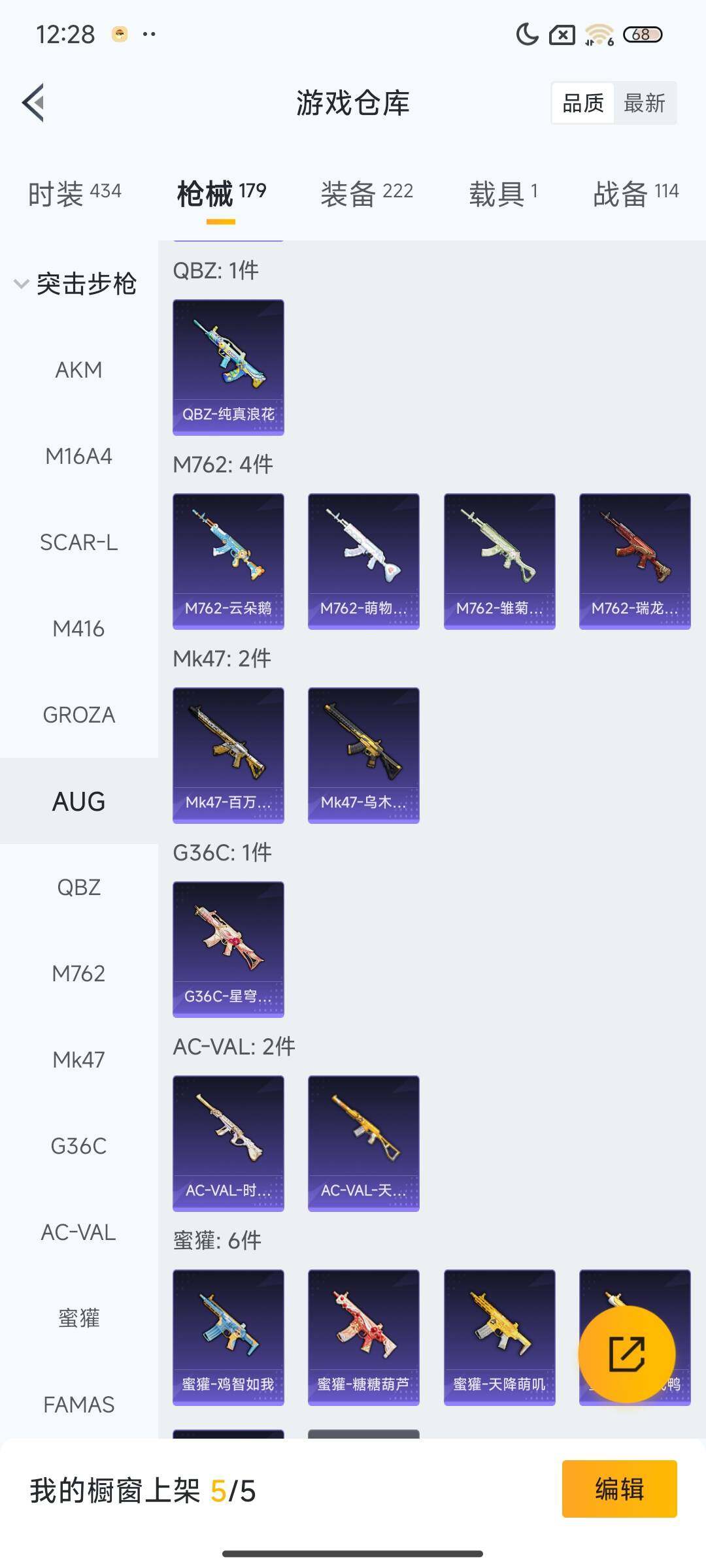This screenshot has height=1568, width=706.
Task: Choose FAMAS in the sidebar
Action: [x=78, y=1405]
